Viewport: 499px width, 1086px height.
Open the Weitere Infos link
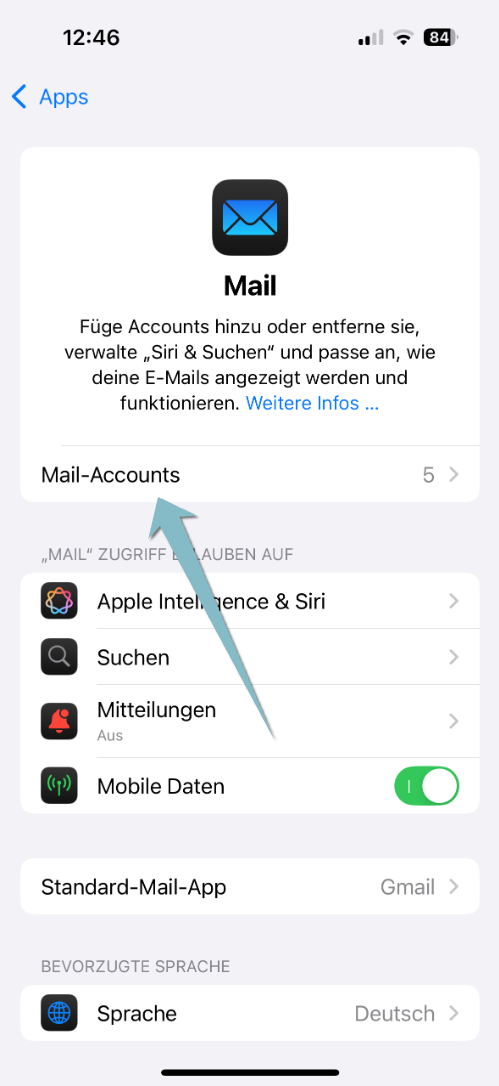(x=312, y=403)
